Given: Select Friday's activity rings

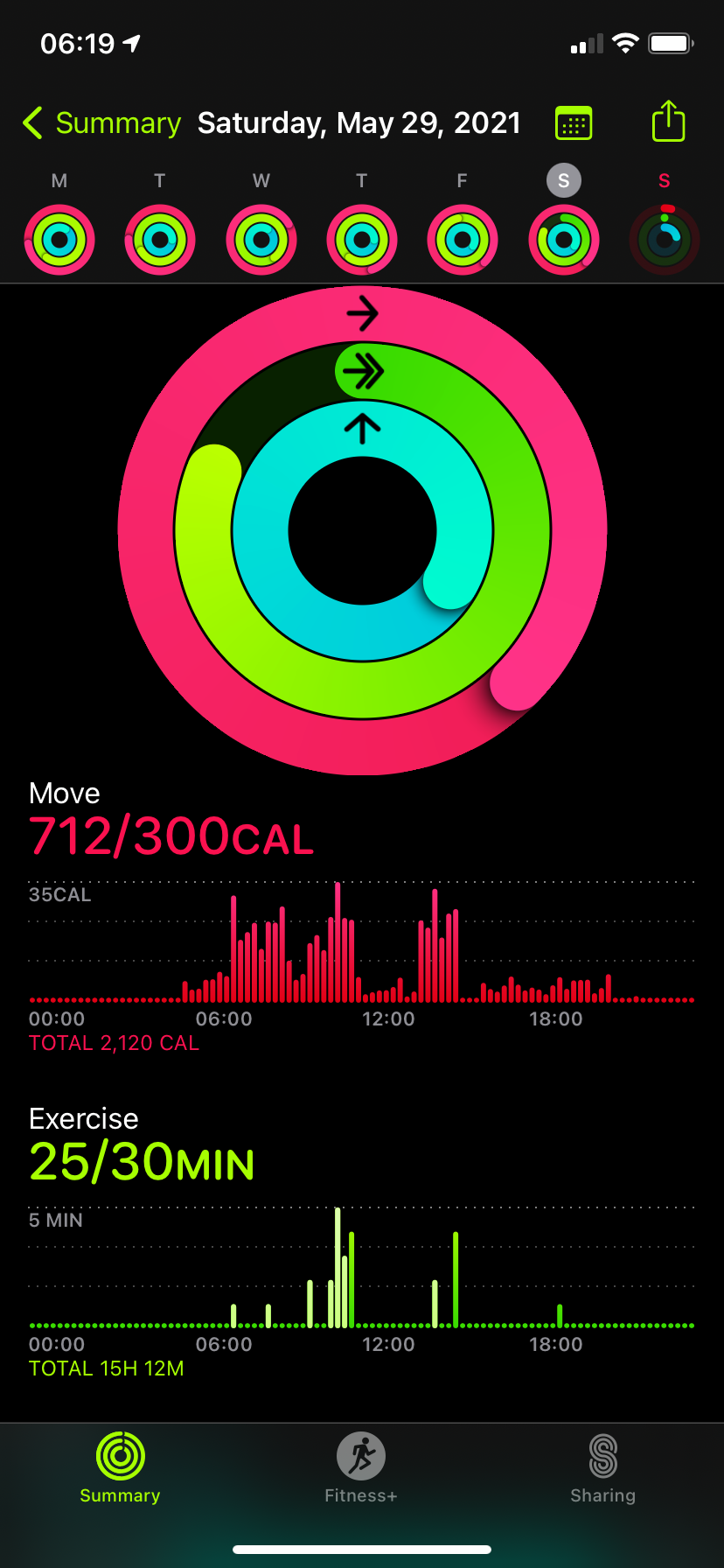Looking at the screenshot, I should [463, 239].
